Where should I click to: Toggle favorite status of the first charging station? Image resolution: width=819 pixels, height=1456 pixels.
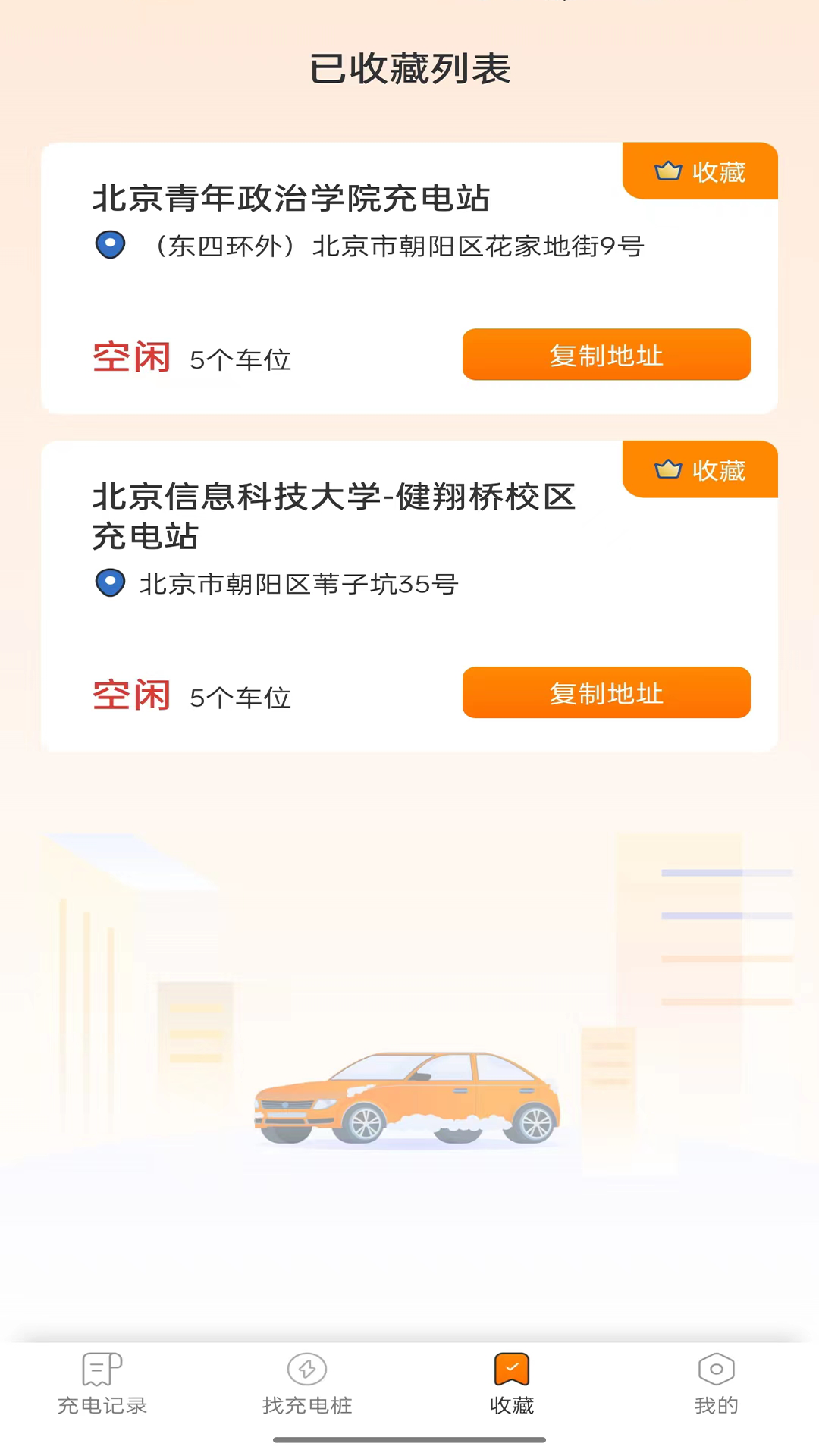[x=699, y=171]
